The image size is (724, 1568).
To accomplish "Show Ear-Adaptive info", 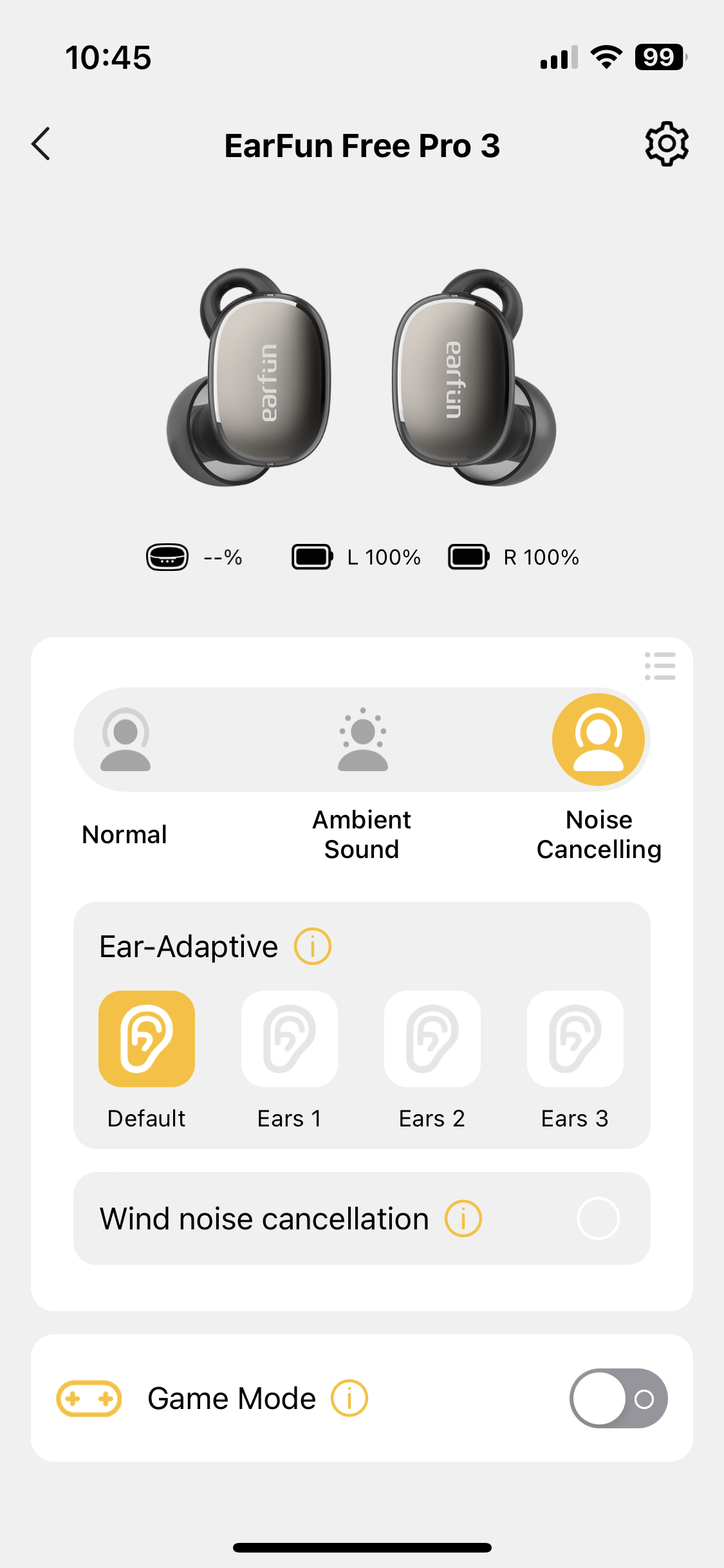I will coord(313,946).
